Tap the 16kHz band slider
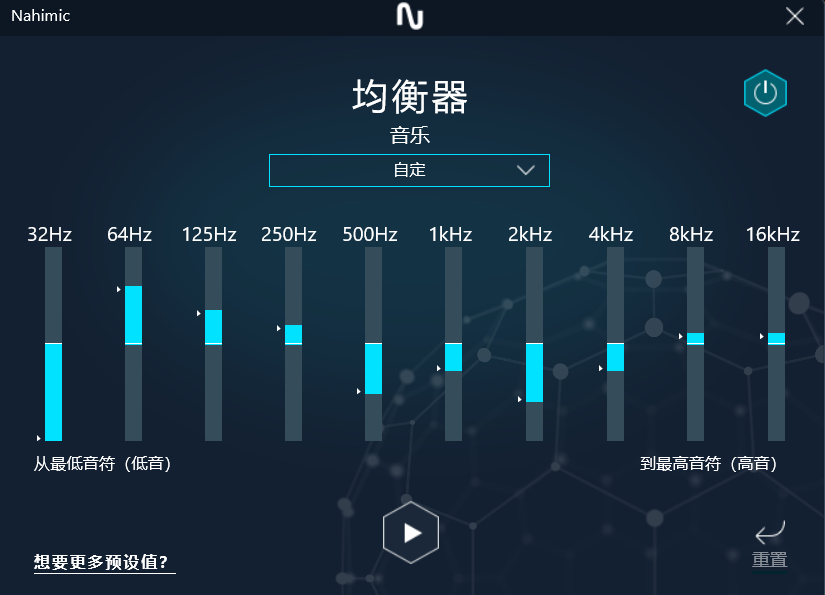825x595 pixels. tap(776, 343)
